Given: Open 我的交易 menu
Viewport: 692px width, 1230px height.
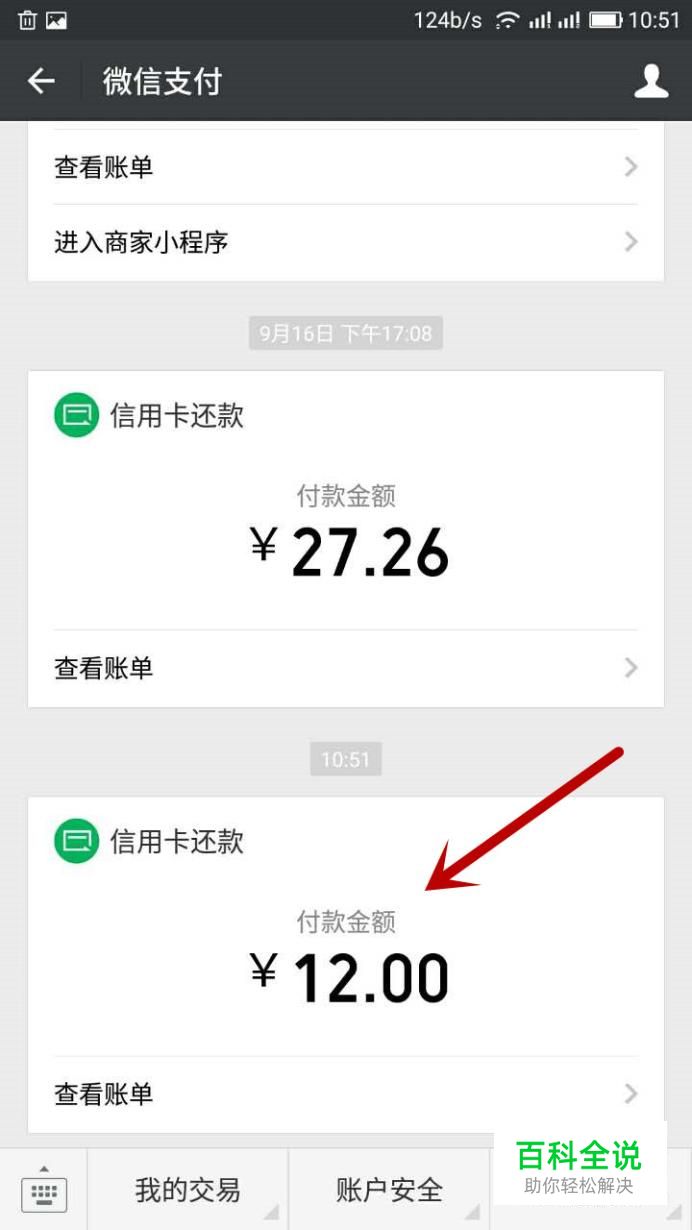Looking at the screenshot, I should 188,1190.
